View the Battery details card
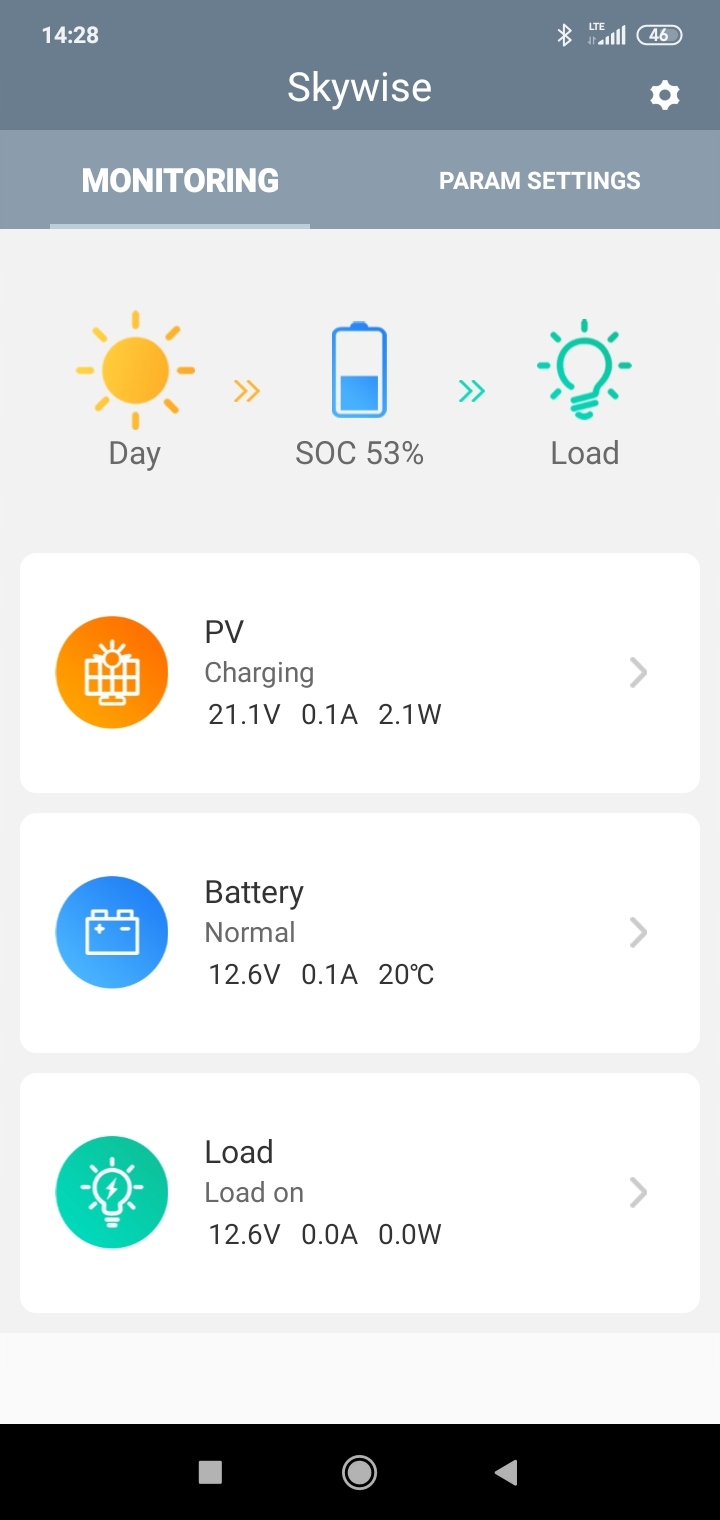This screenshot has width=720, height=1520. tap(360, 933)
